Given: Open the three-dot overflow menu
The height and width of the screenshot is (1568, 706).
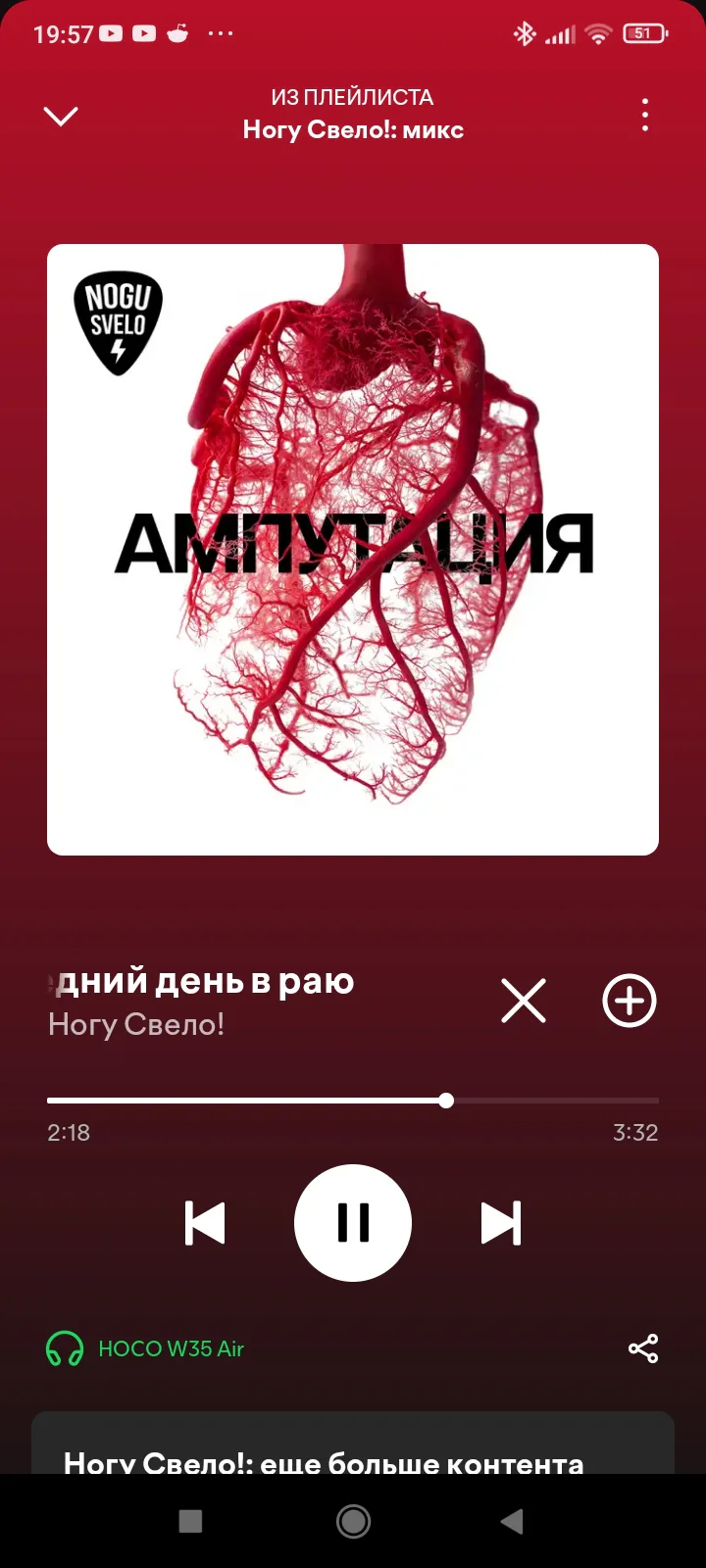Looking at the screenshot, I should 644,116.
